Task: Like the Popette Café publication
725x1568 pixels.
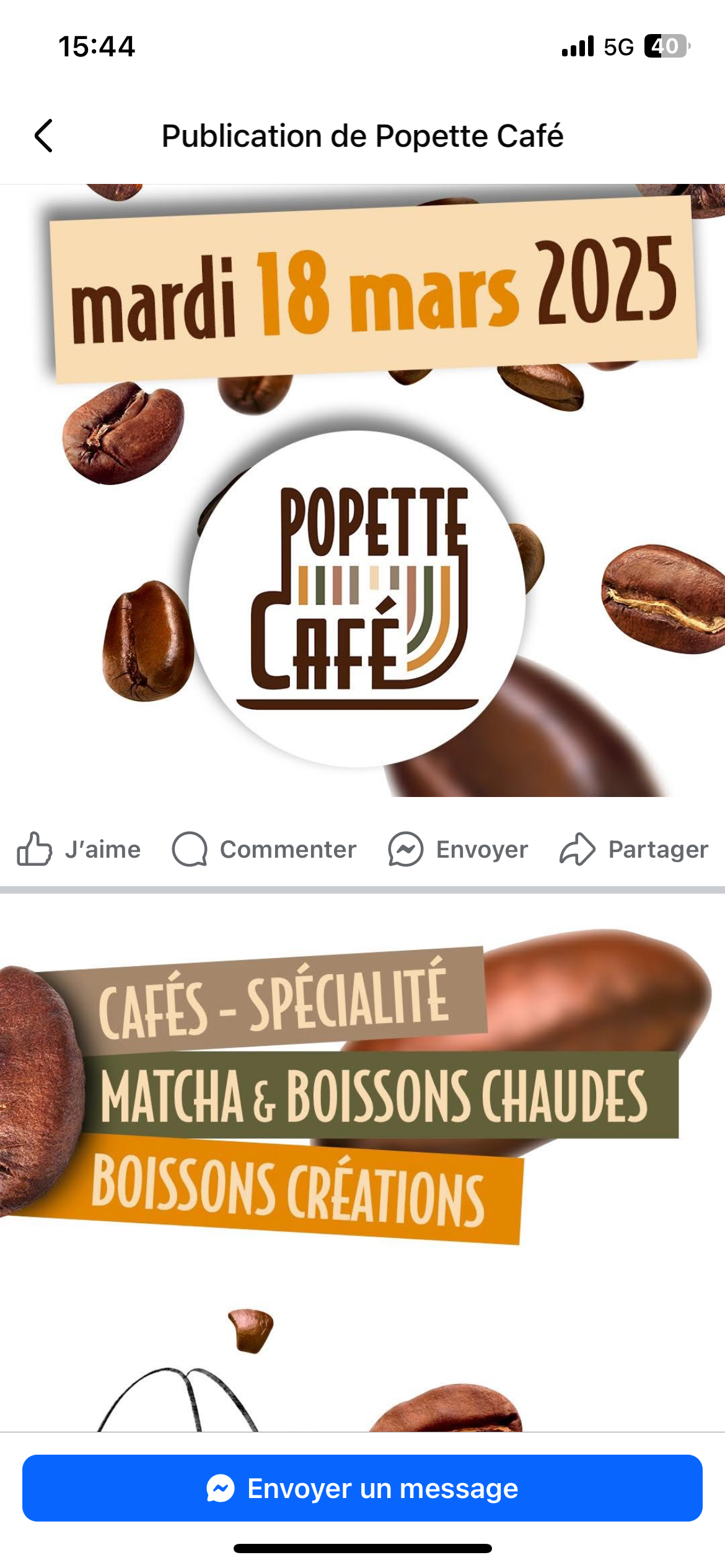Action: [x=81, y=850]
